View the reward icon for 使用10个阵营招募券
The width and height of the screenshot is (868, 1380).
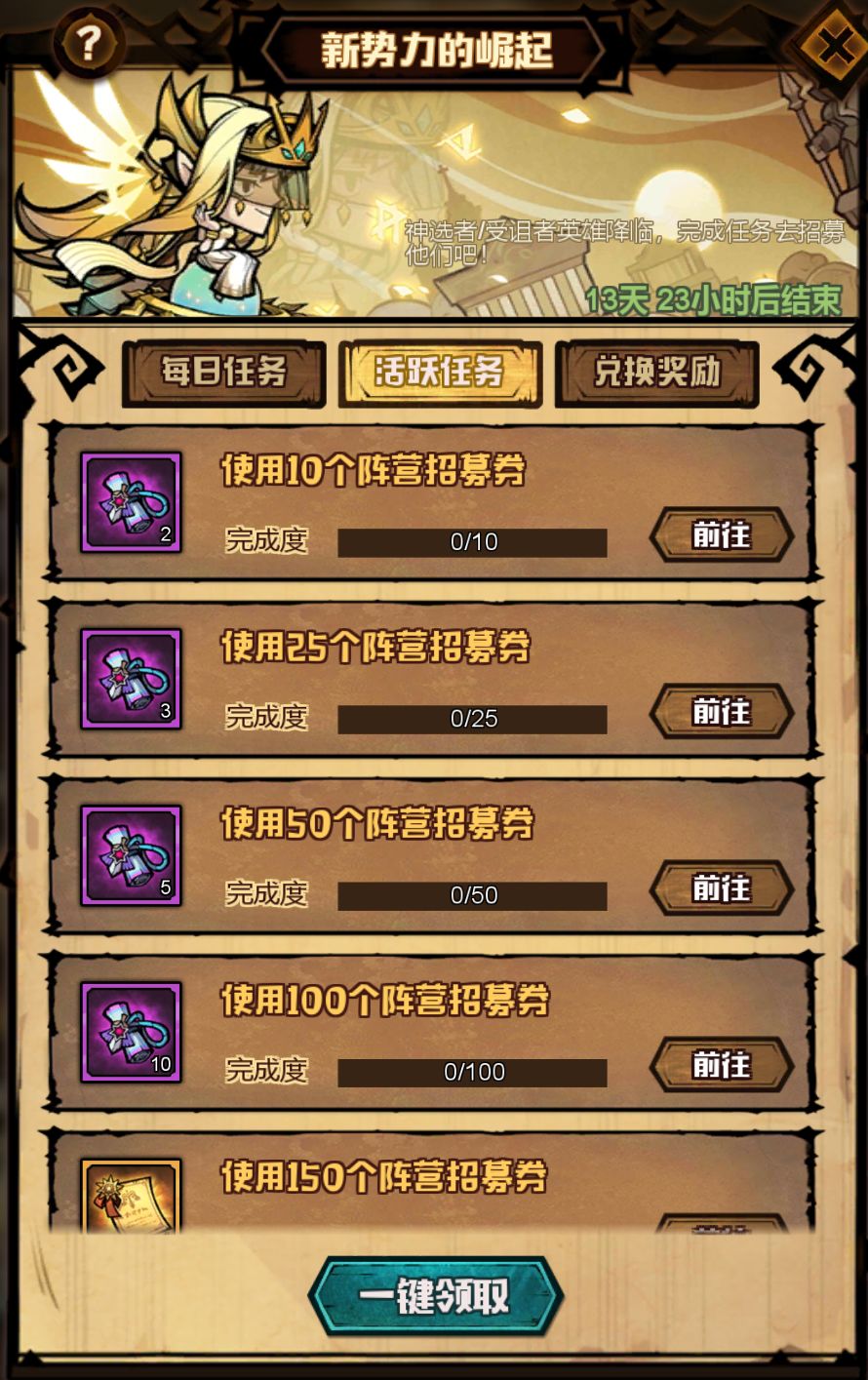click(131, 502)
